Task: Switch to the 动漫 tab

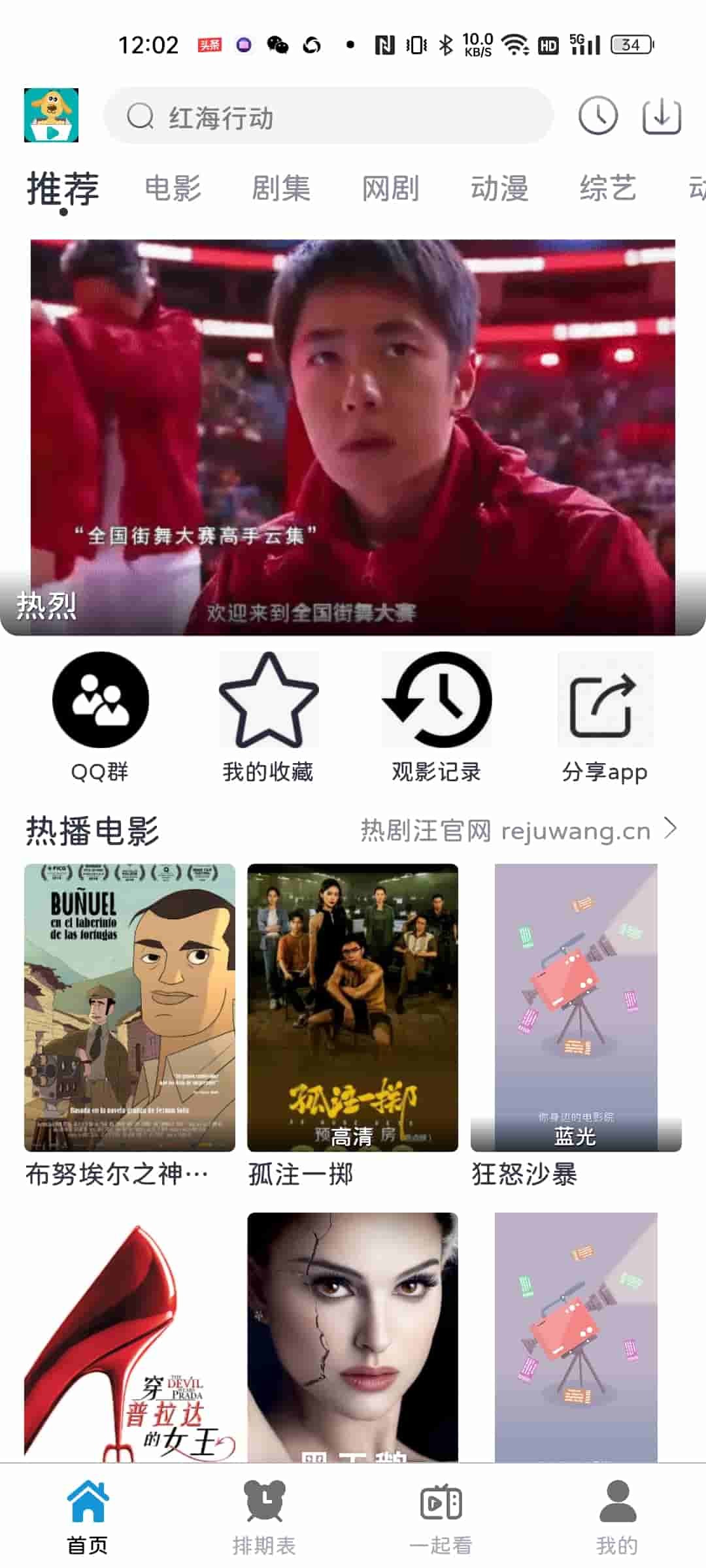Action: (501, 189)
